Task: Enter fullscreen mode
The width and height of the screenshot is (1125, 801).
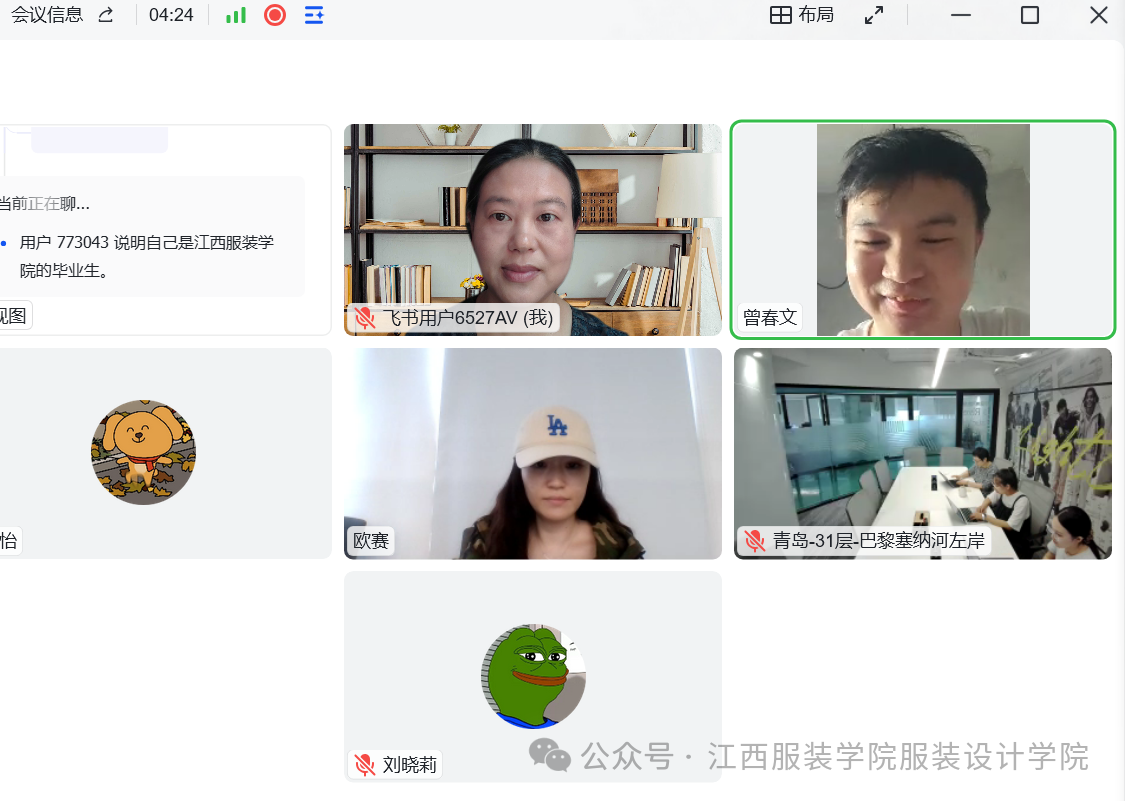Action: [x=874, y=15]
